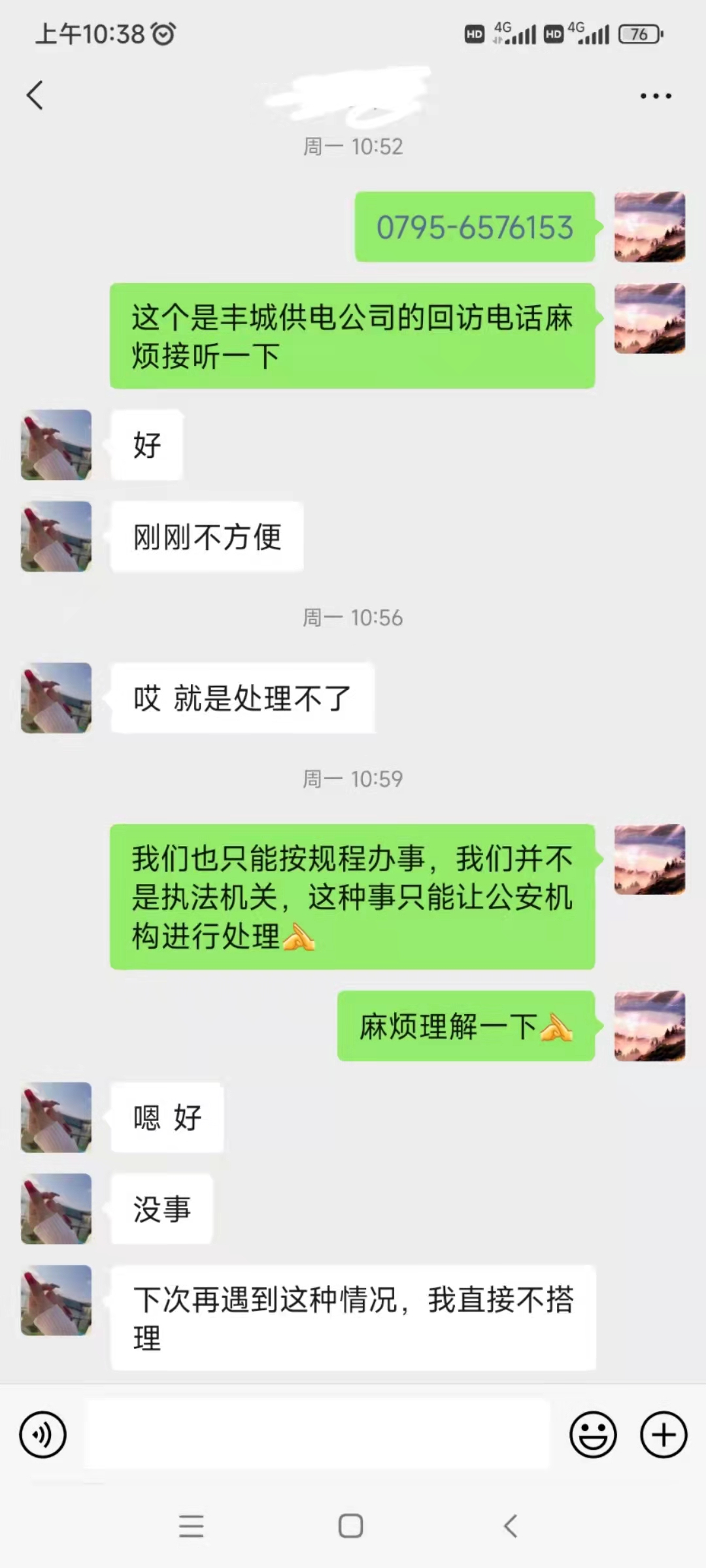706x1568 pixels.
Task: Open the chat info overflow menu
Action: tap(655, 96)
